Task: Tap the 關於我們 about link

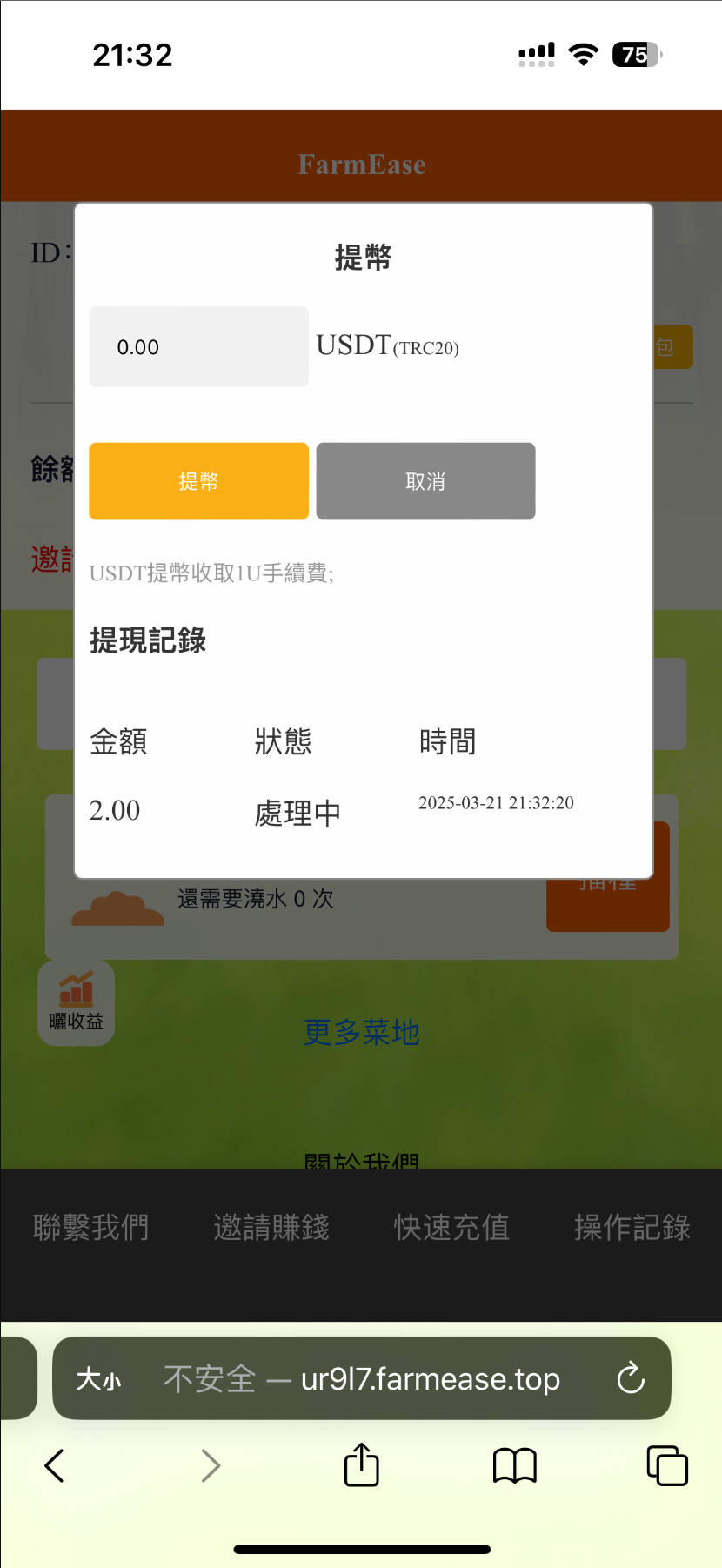Action: pyautogui.click(x=361, y=1160)
